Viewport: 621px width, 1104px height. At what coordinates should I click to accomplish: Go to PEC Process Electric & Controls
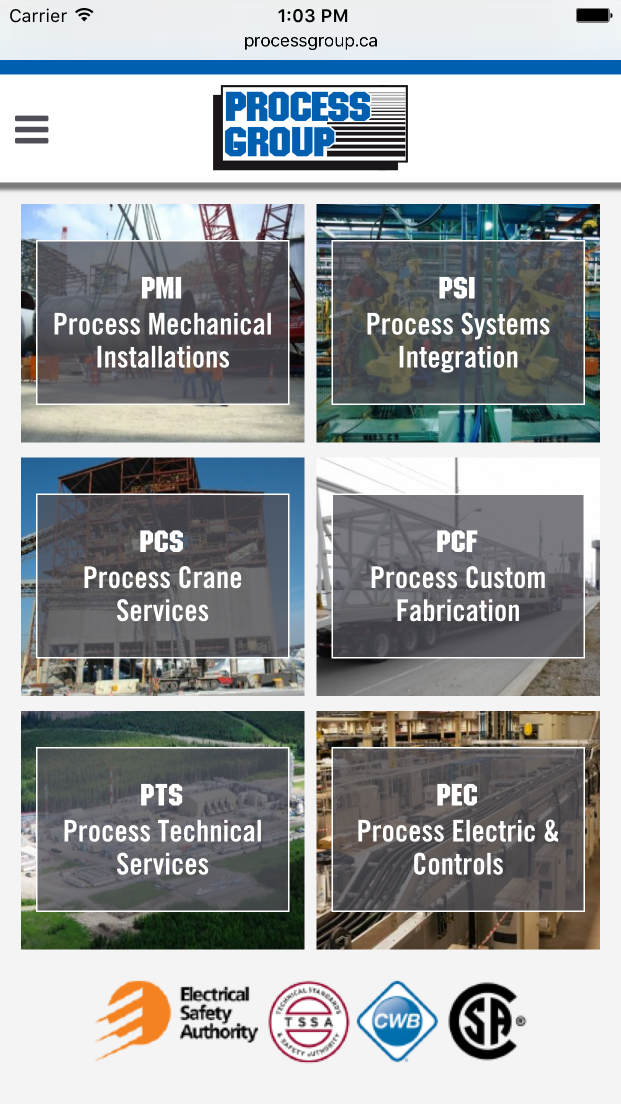pyautogui.click(x=458, y=830)
